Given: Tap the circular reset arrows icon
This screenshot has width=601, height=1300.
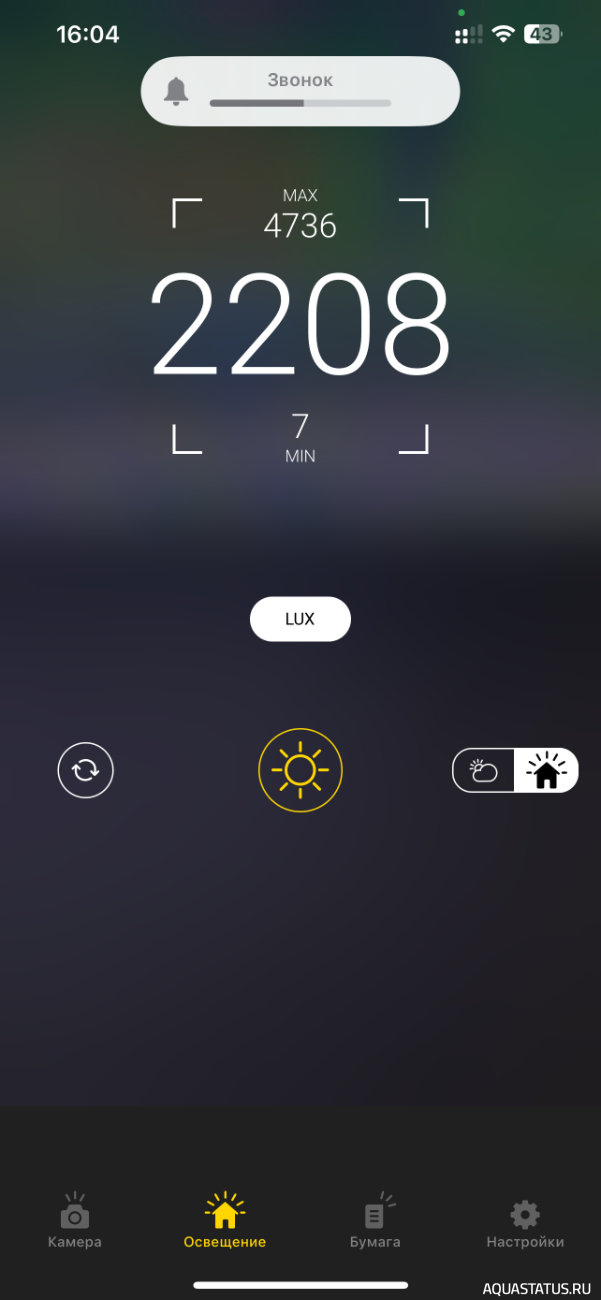Looking at the screenshot, I should pyautogui.click(x=85, y=770).
